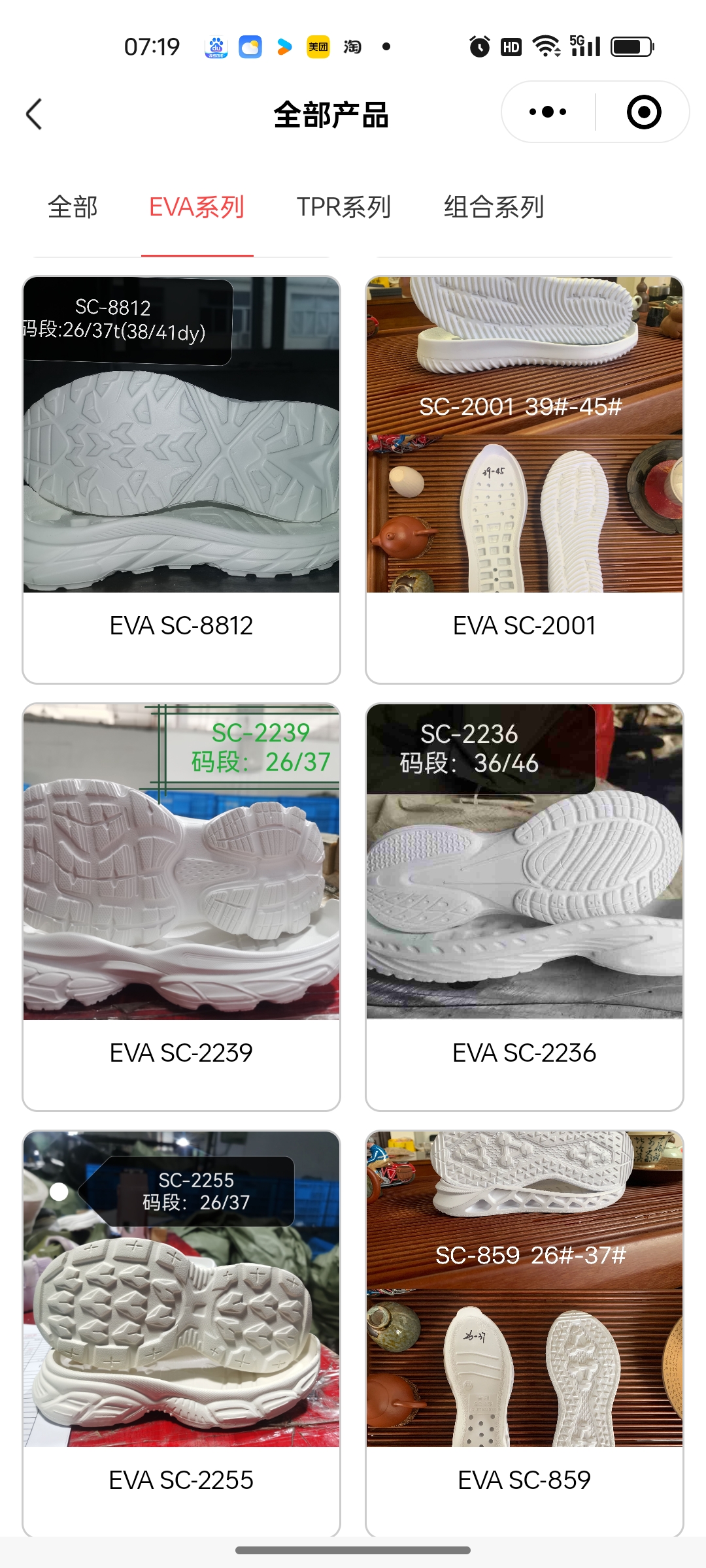The width and height of the screenshot is (706, 1568).
Task: Open the mini program more options menu
Action: tap(548, 112)
